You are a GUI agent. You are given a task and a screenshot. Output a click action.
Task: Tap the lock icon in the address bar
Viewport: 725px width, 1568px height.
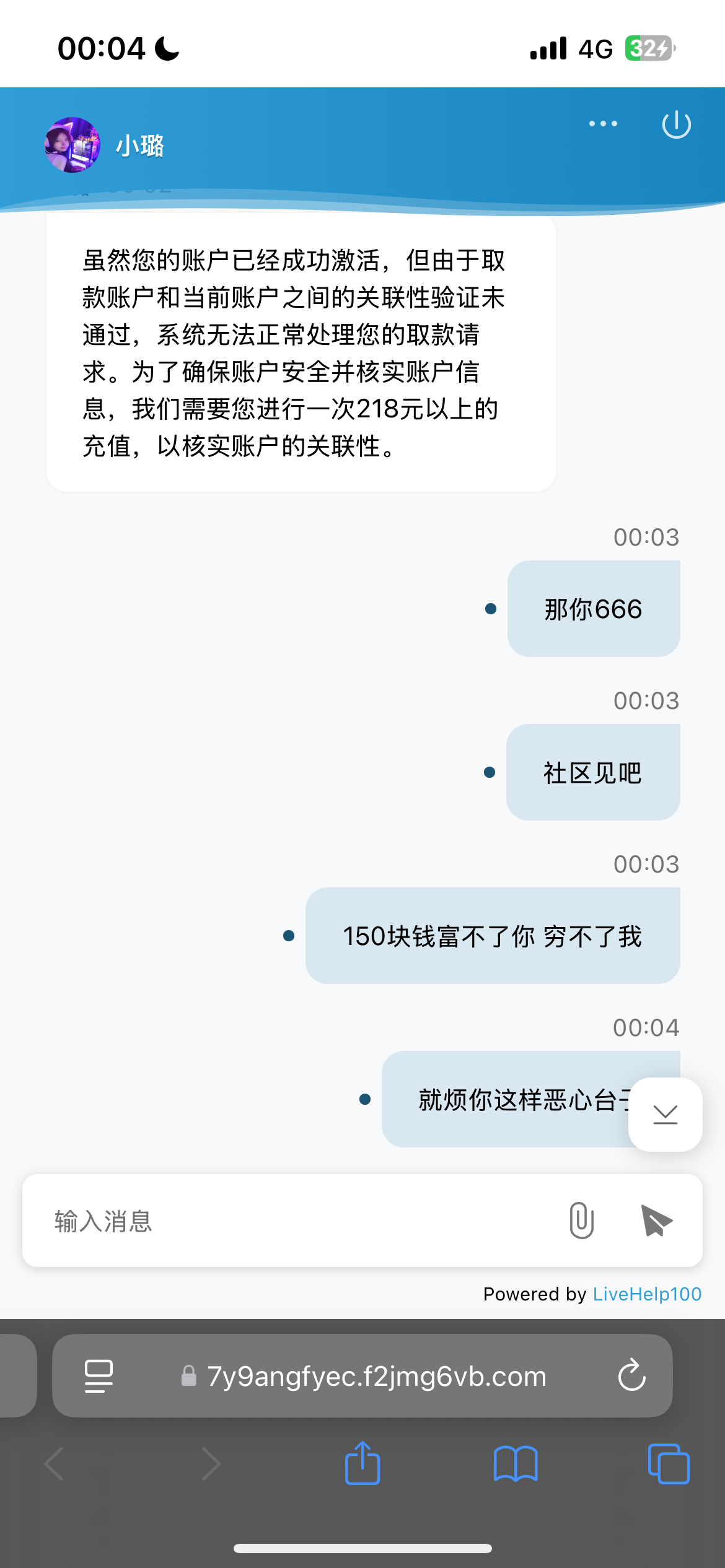(x=188, y=1375)
